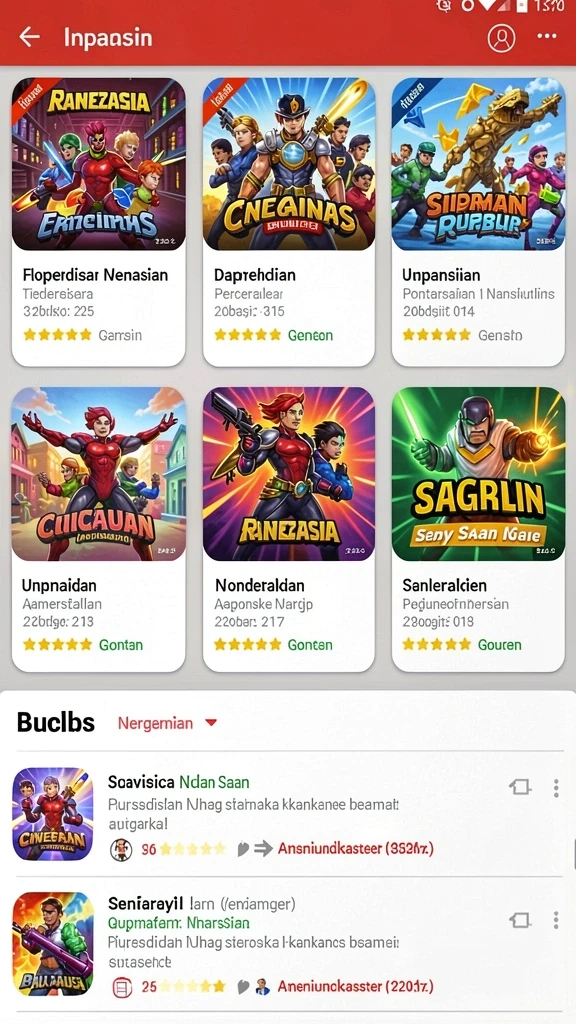The height and width of the screenshot is (1024, 576).
Task: Open the Soavisica Ndan Saan list entry
Action: pos(288,814)
